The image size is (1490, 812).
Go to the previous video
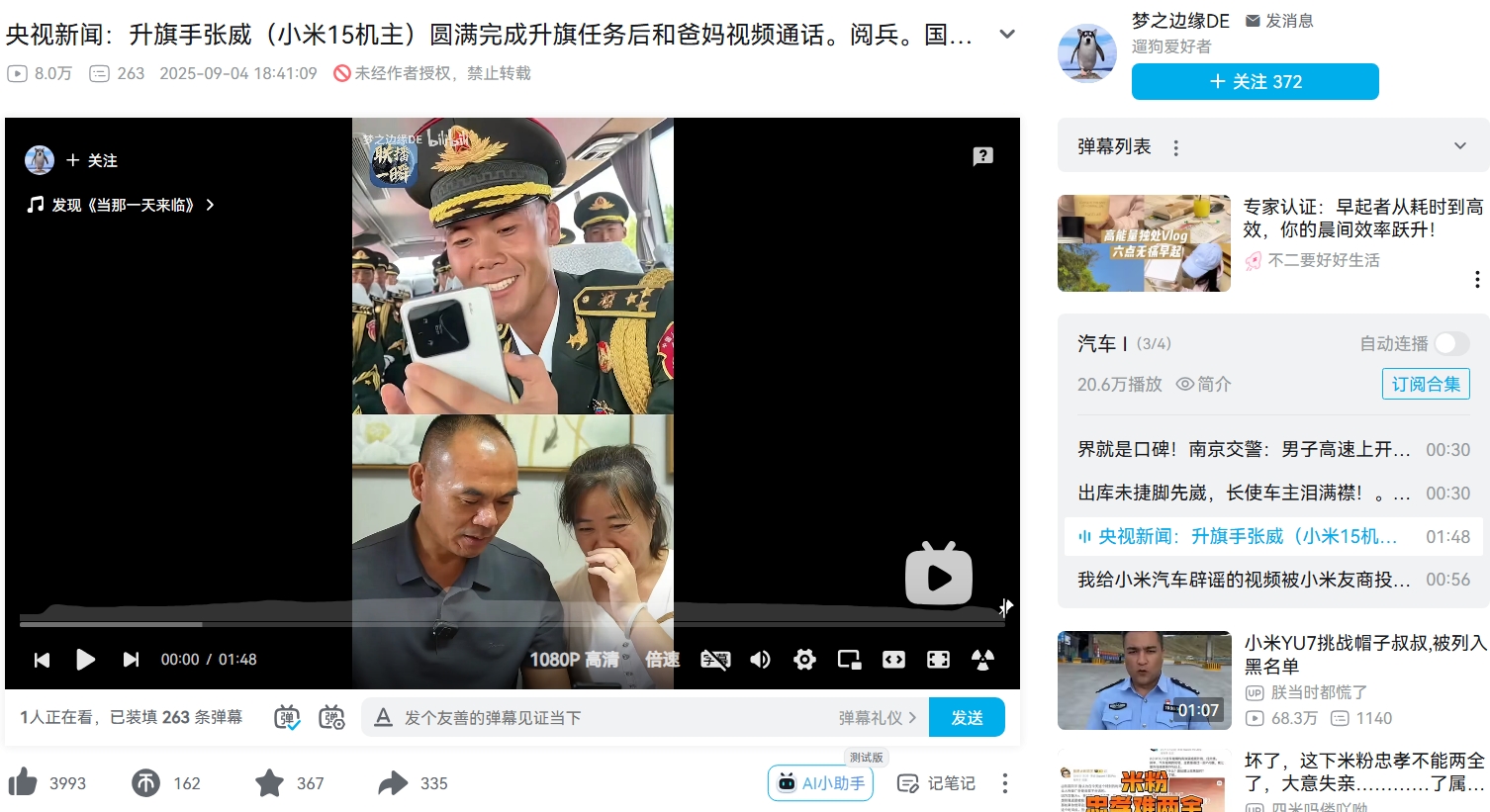tap(42, 660)
